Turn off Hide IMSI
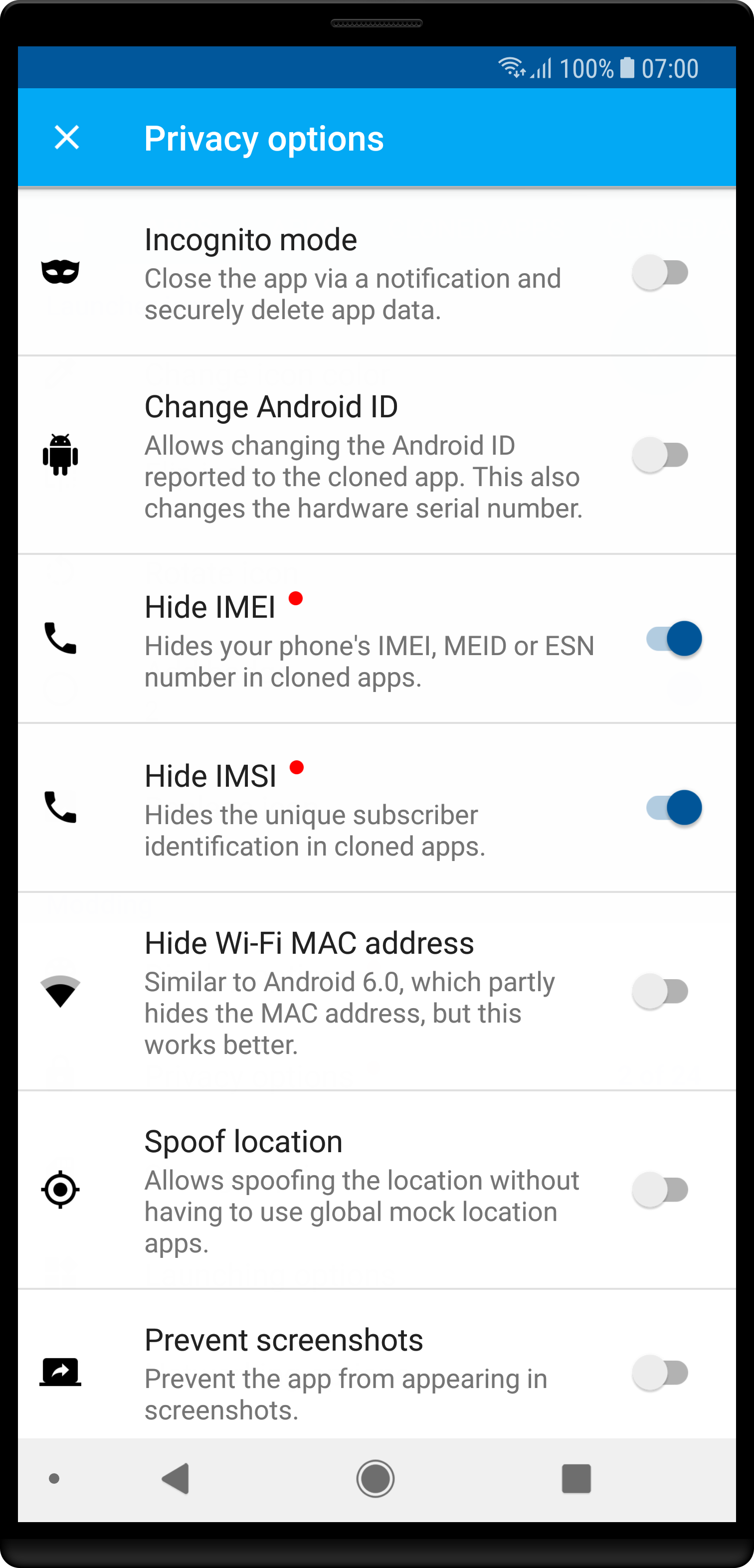This screenshot has height=1568, width=754. [673, 808]
